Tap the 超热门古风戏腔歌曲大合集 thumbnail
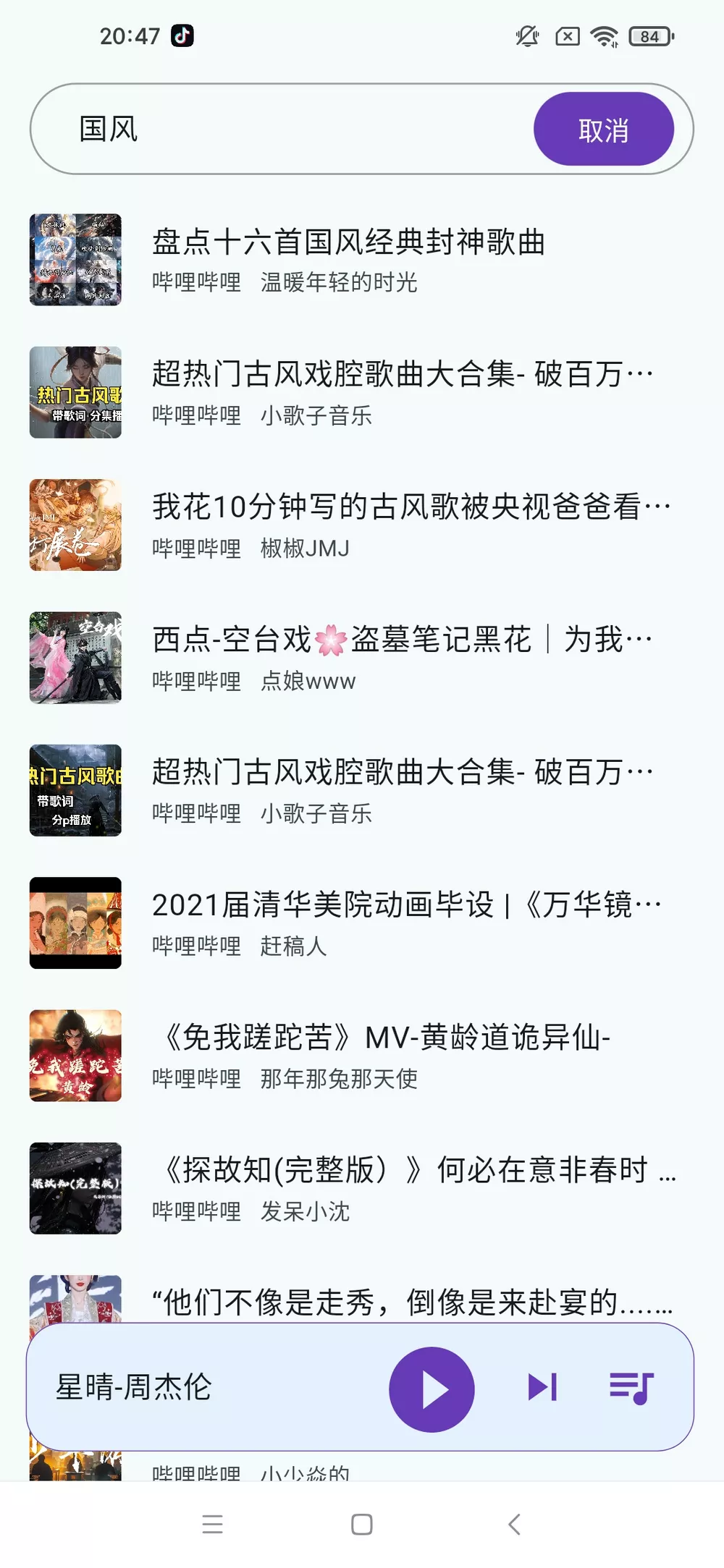 tap(76, 392)
